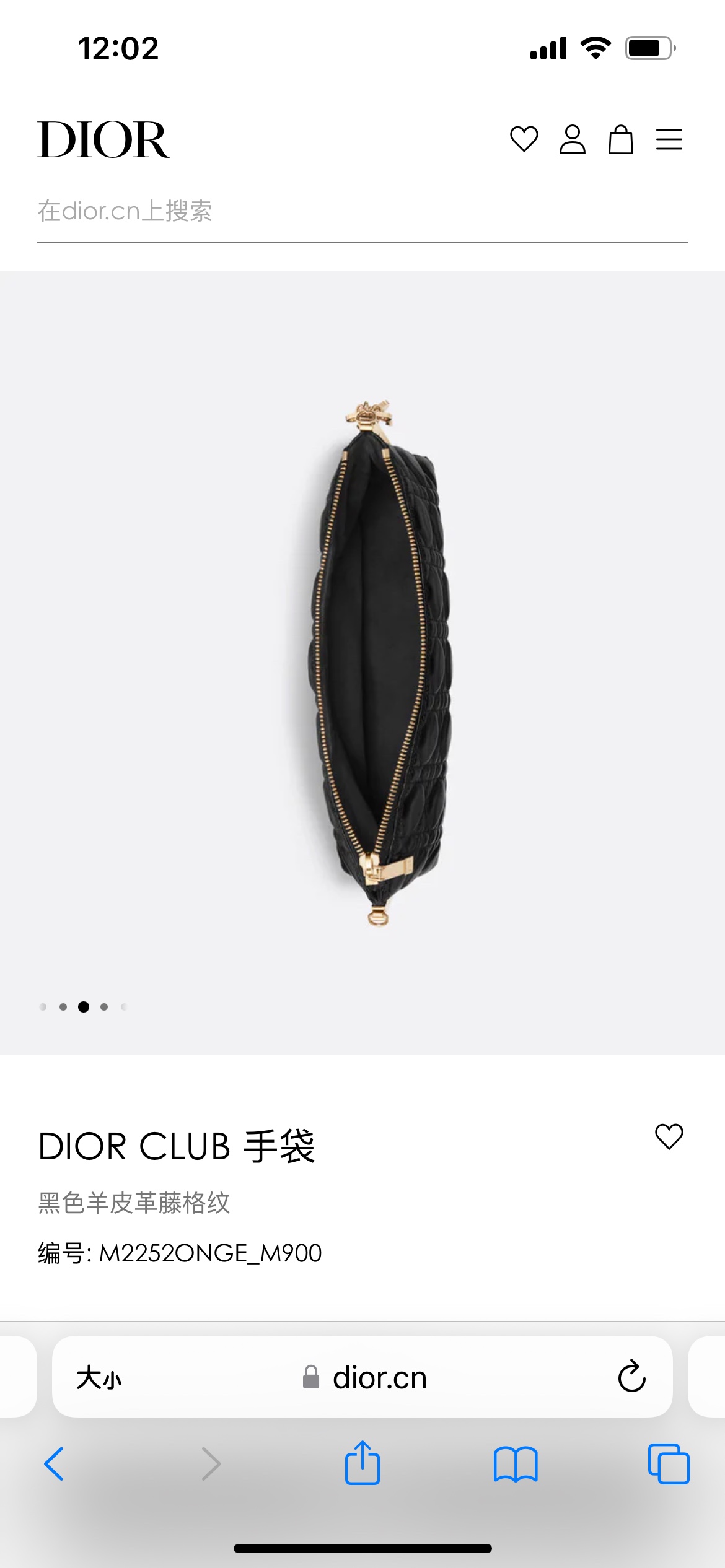The width and height of the screenshot is (725, 1568).
Task: Show all open Safari tabs
Action: [669, 1464]
